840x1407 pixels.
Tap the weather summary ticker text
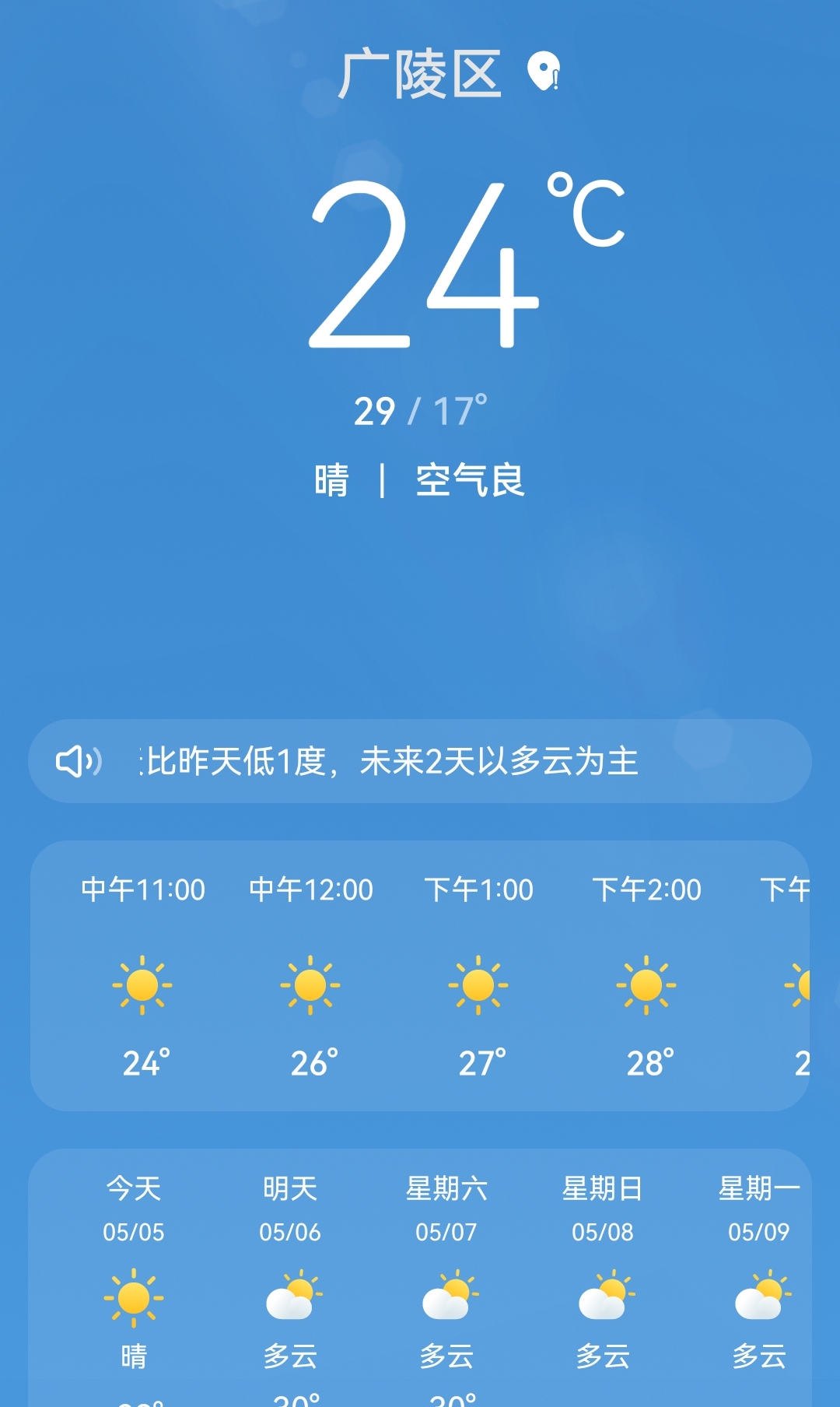coord(389,761)
